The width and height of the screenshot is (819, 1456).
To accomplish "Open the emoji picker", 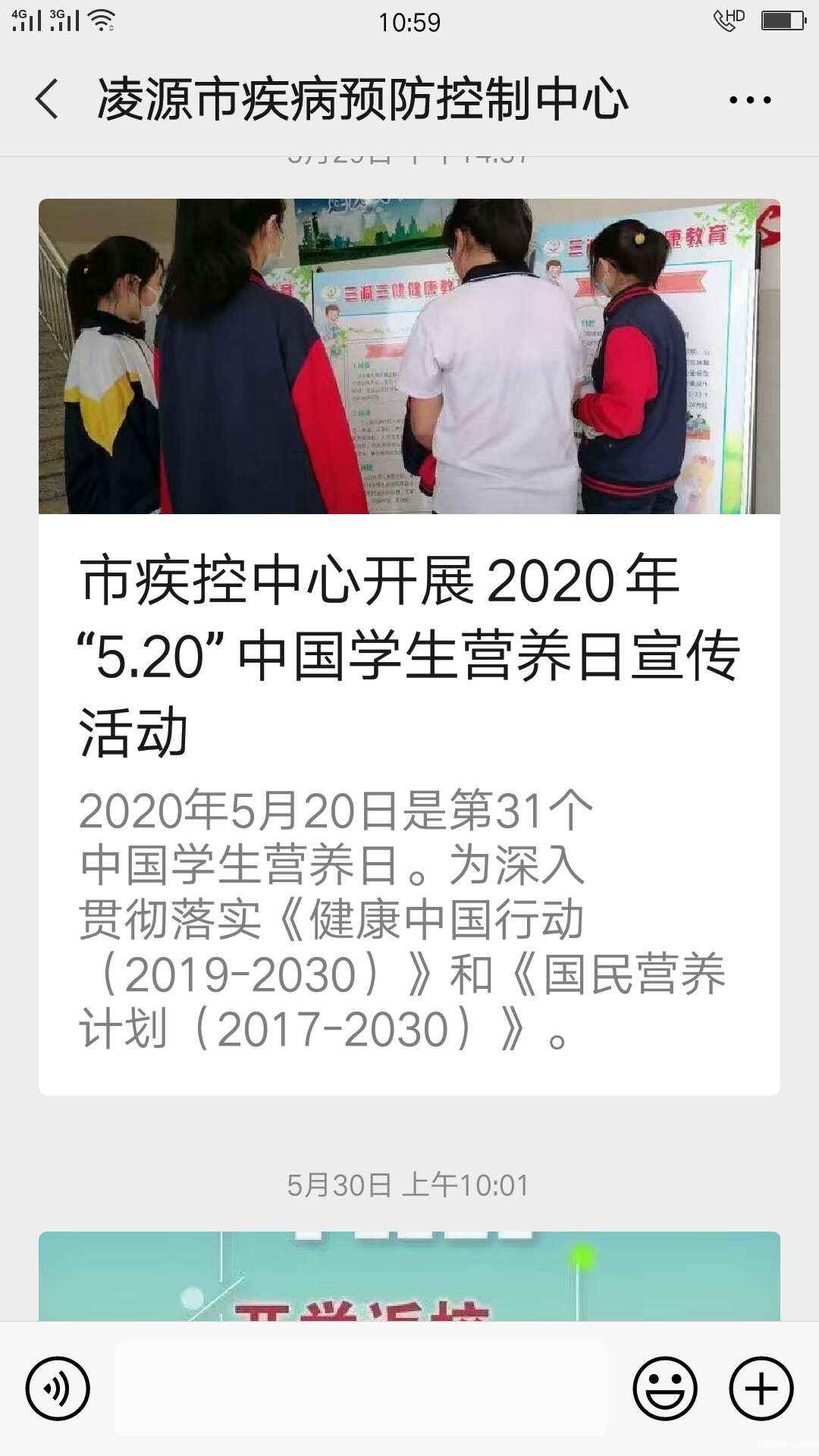I will pos(664,1389).
